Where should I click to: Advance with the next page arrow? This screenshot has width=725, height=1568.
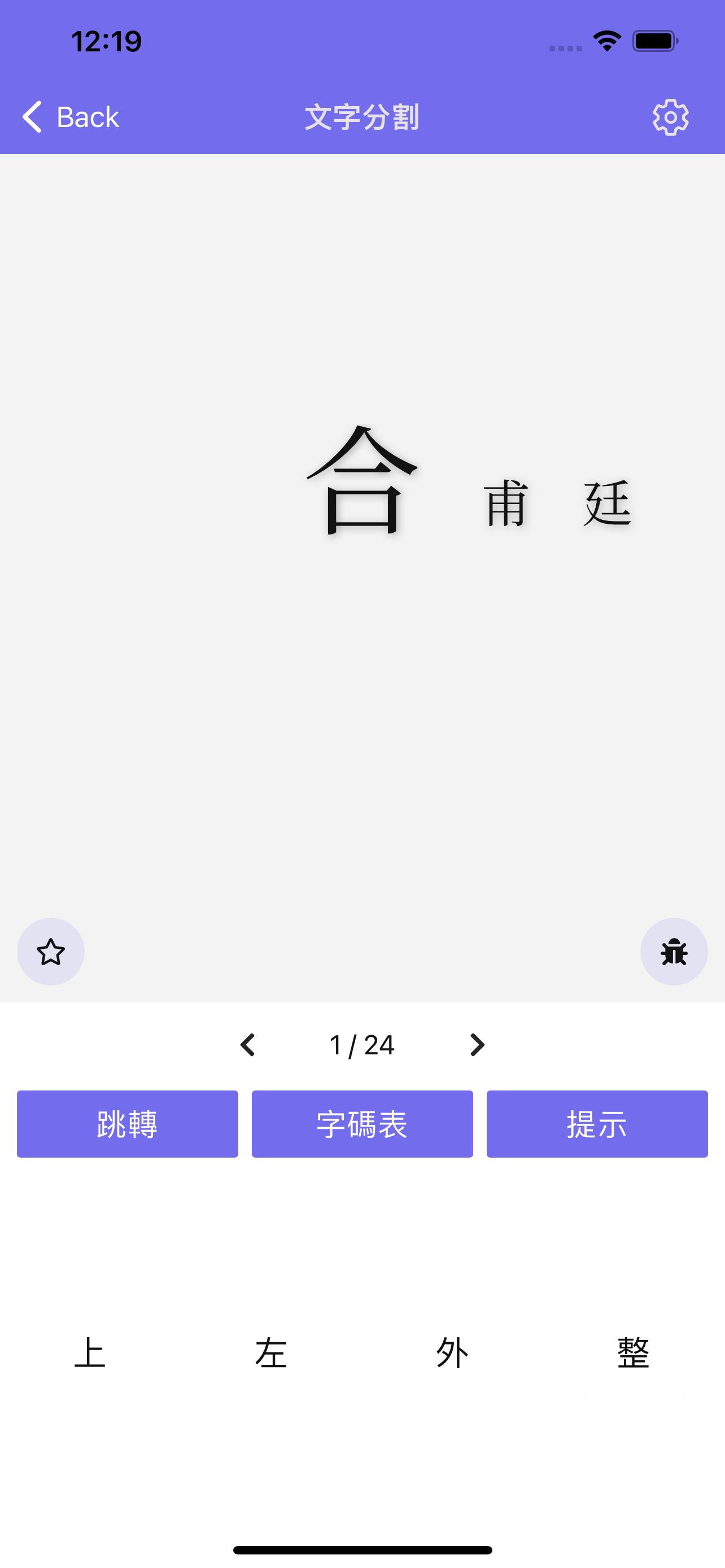pos(477,1045)
